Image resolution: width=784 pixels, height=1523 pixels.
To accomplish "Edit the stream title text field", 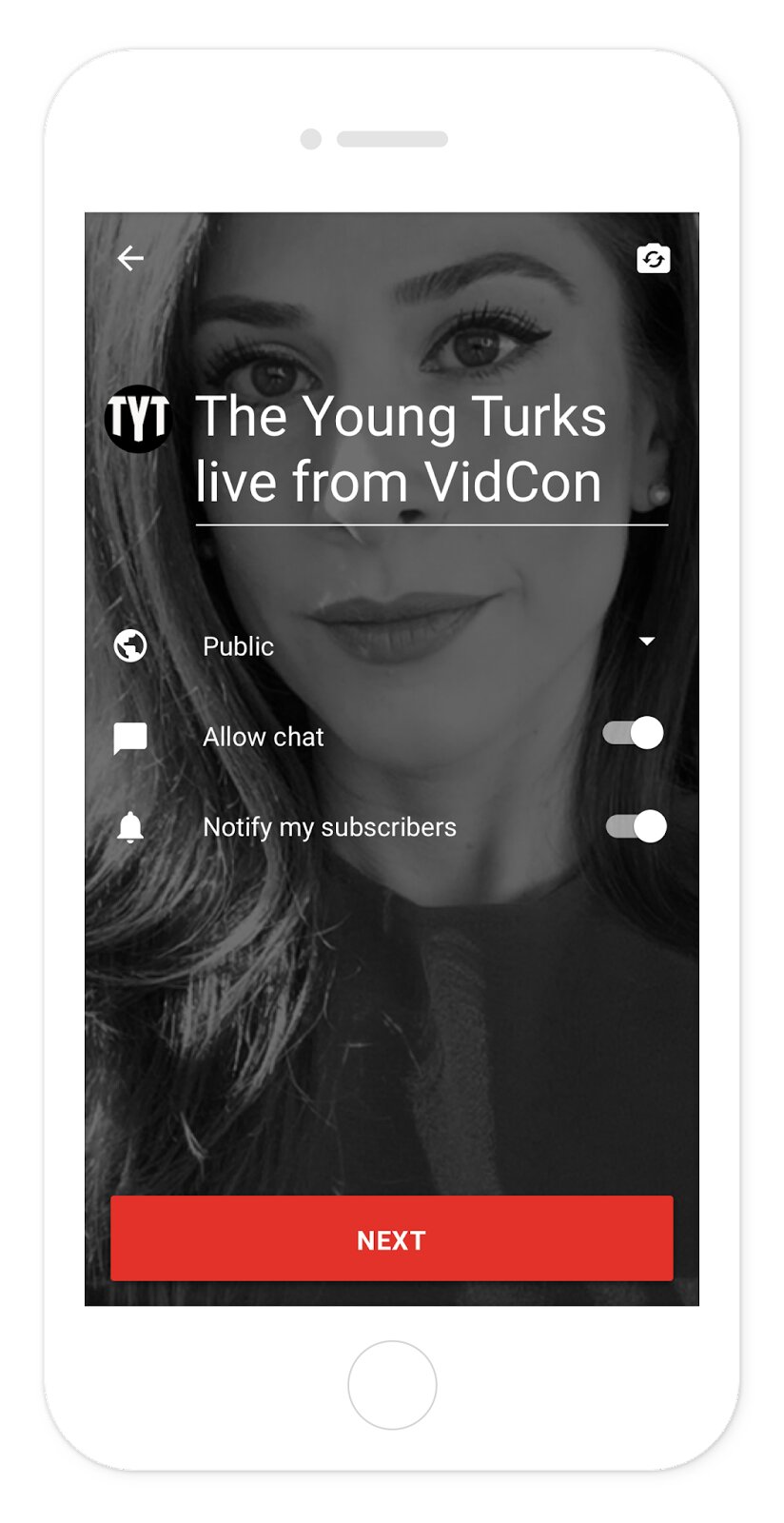I will point(400,447).
